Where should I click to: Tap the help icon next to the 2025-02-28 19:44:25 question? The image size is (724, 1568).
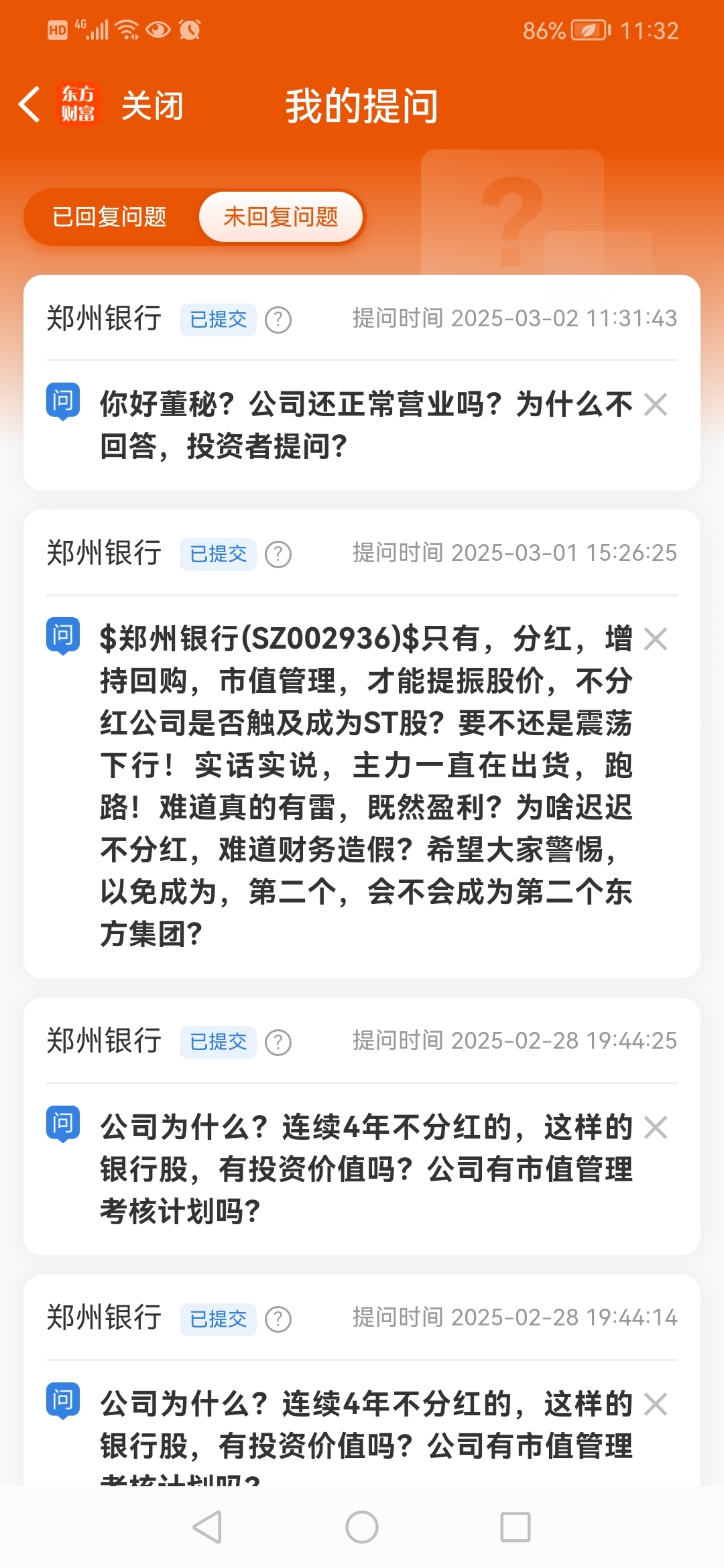pyautogui.click(x=278, y=1042)
